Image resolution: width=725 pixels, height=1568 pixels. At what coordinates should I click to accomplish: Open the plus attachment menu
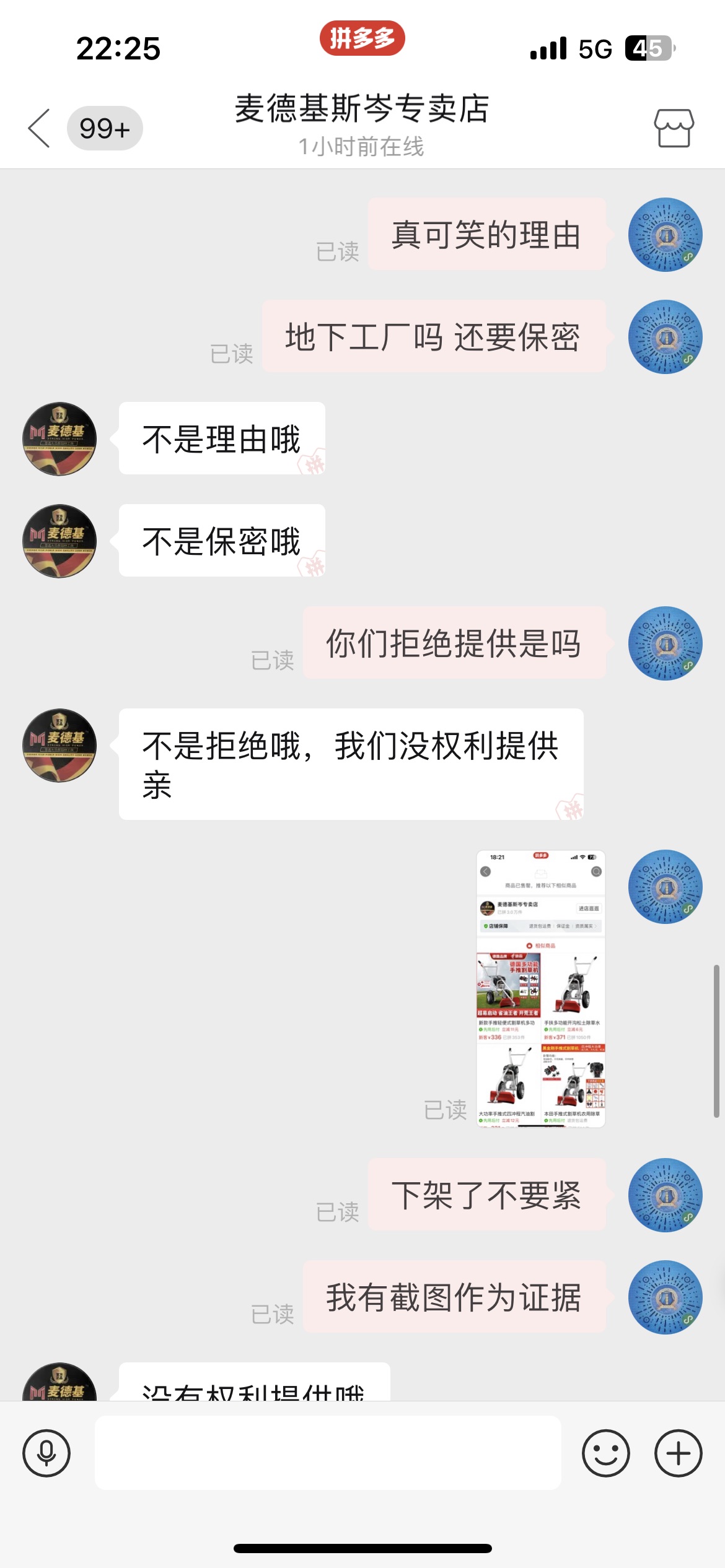pyautogui.click(x=679, y=1453)
